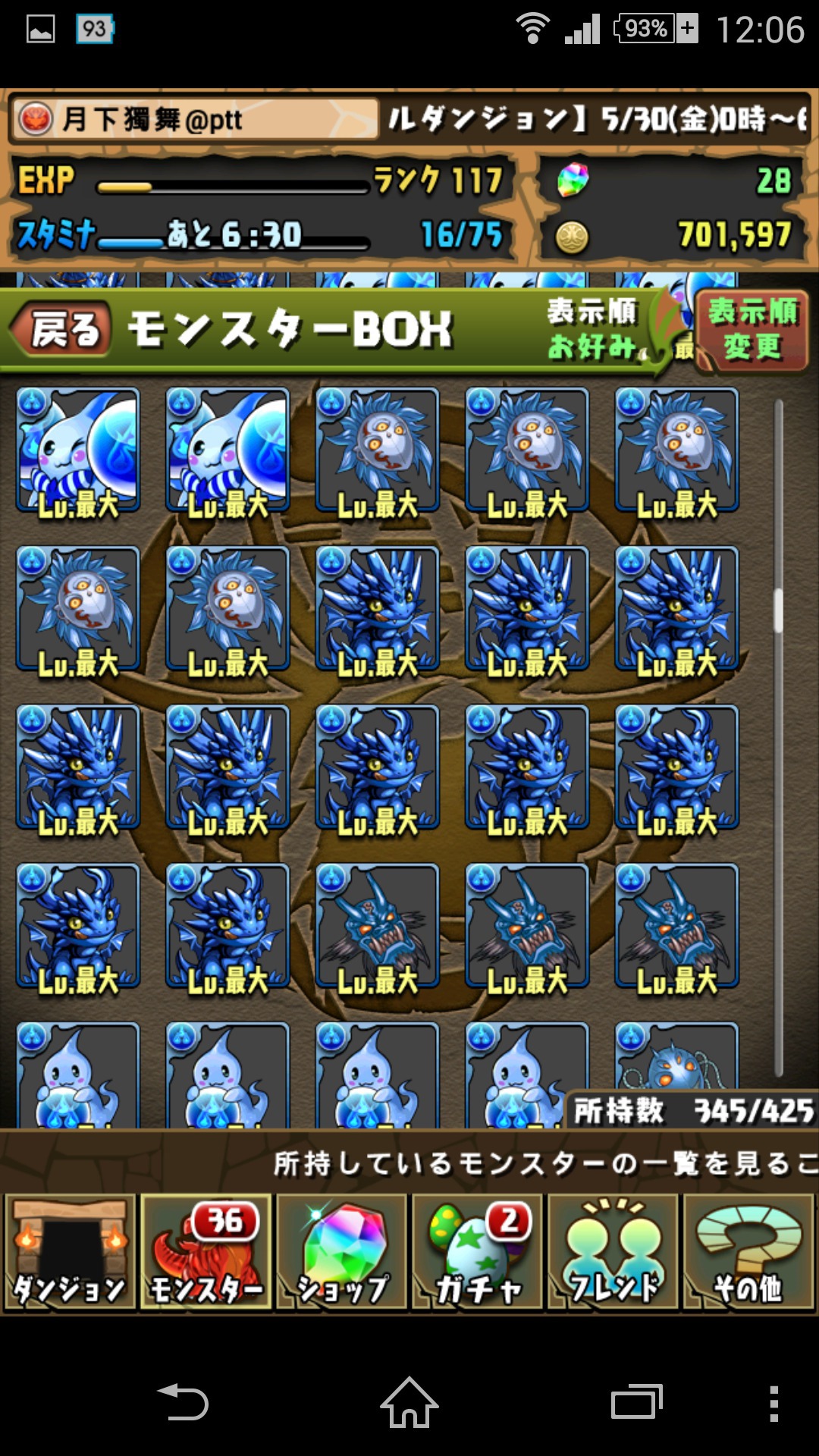This screenshot has width=819, height=1456.
Task: Open the 表示順変更 sort order button
Action: coord(752,331)
